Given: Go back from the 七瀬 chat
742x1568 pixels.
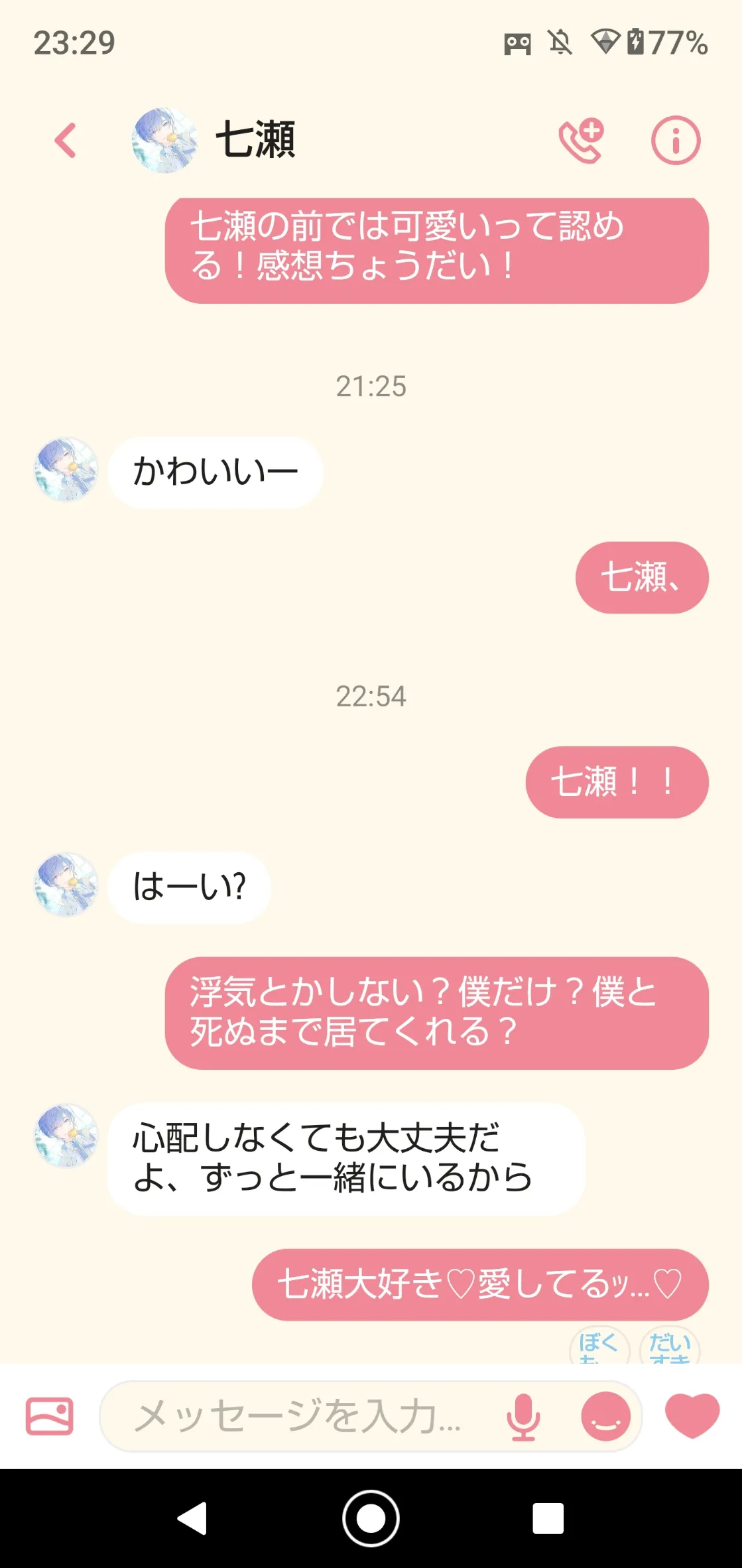Looking at the screenshot, I should click(x=66, y=141).
